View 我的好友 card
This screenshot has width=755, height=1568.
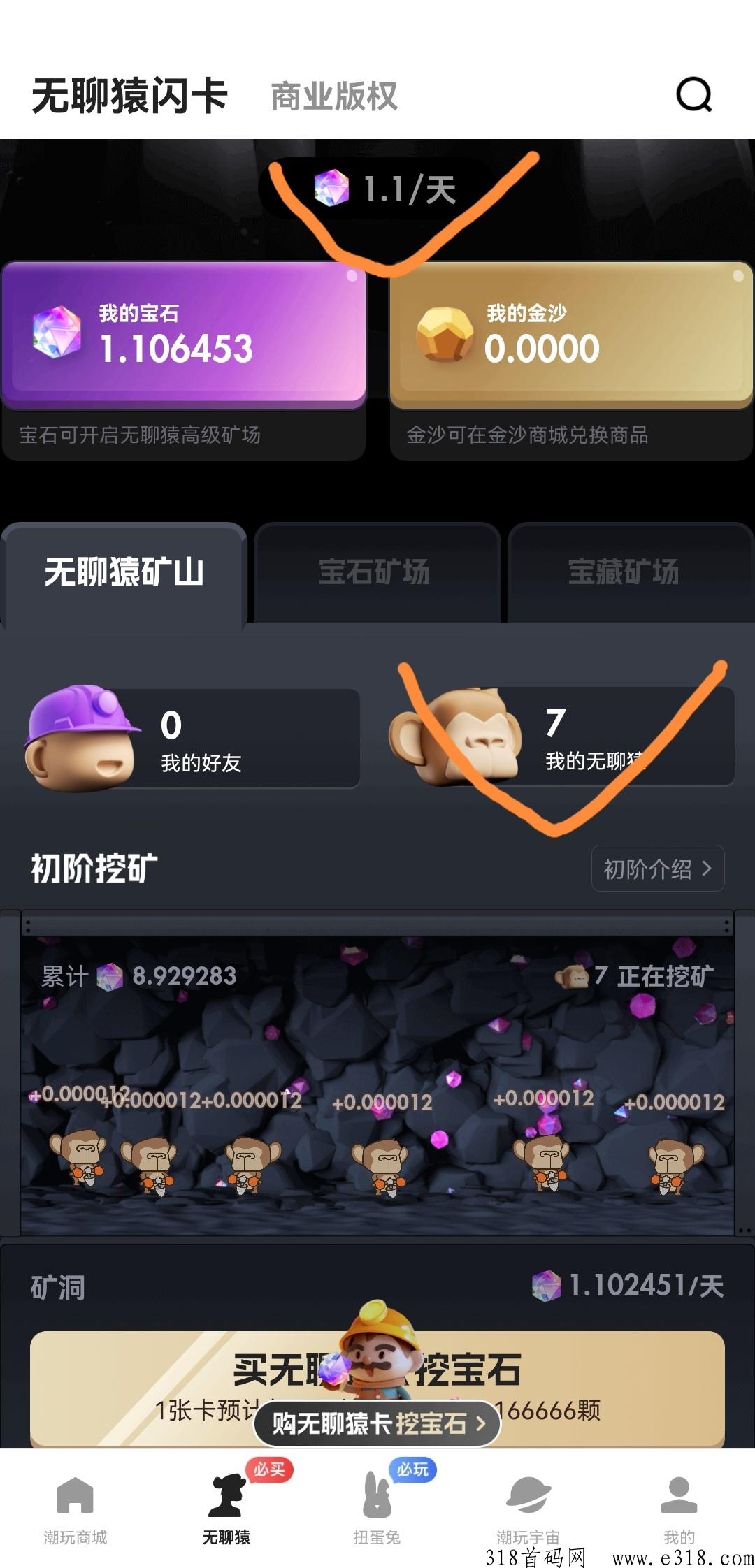[193, 739]
